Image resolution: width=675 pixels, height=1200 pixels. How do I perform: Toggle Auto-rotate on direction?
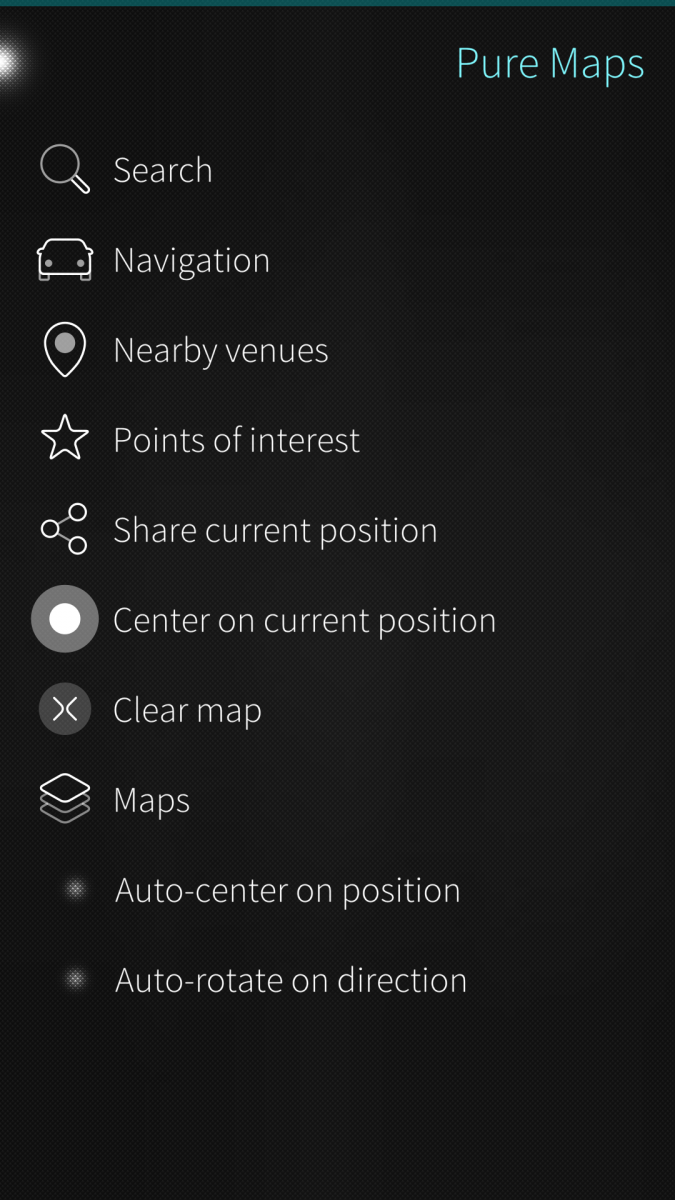[x=290, y=980]
